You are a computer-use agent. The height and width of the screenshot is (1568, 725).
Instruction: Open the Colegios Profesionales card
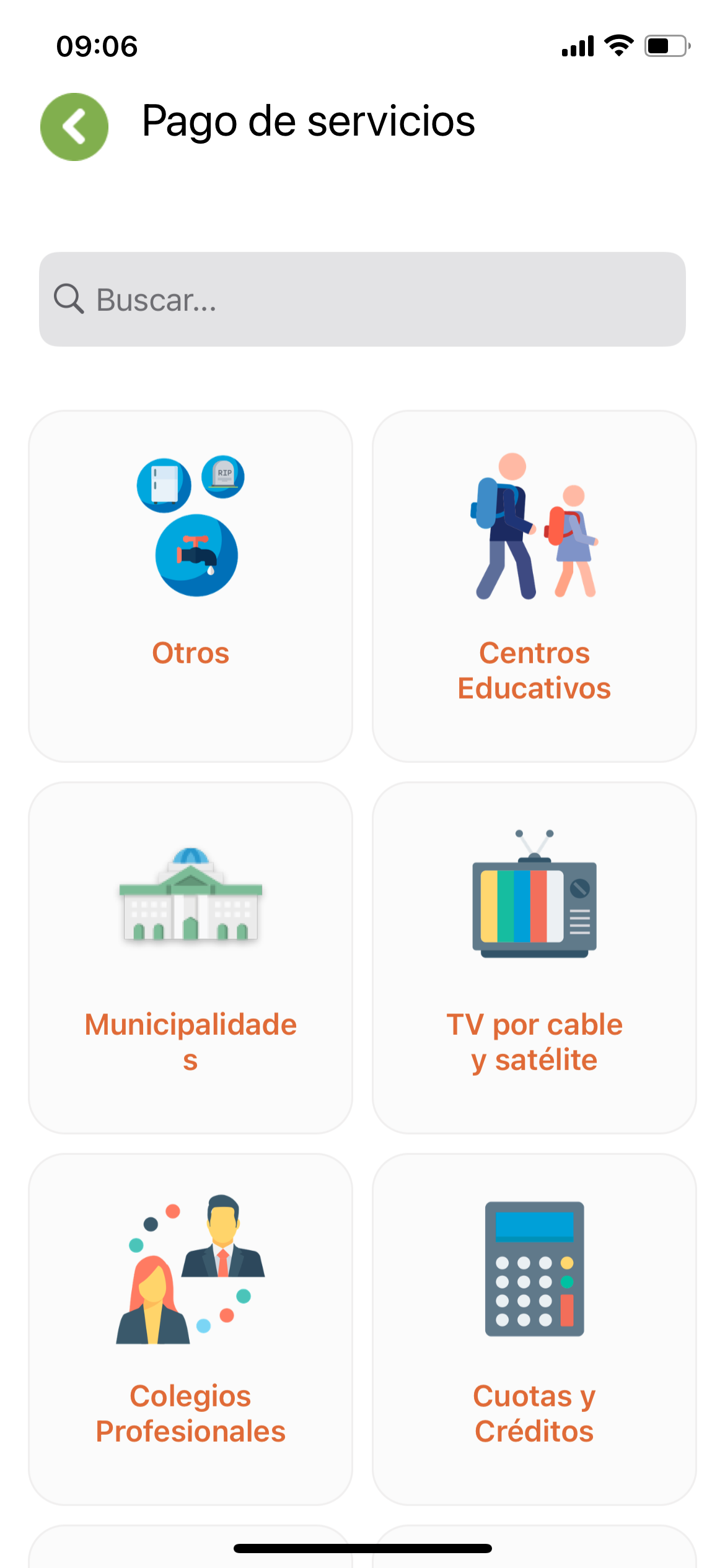(x=190, y=1329)
